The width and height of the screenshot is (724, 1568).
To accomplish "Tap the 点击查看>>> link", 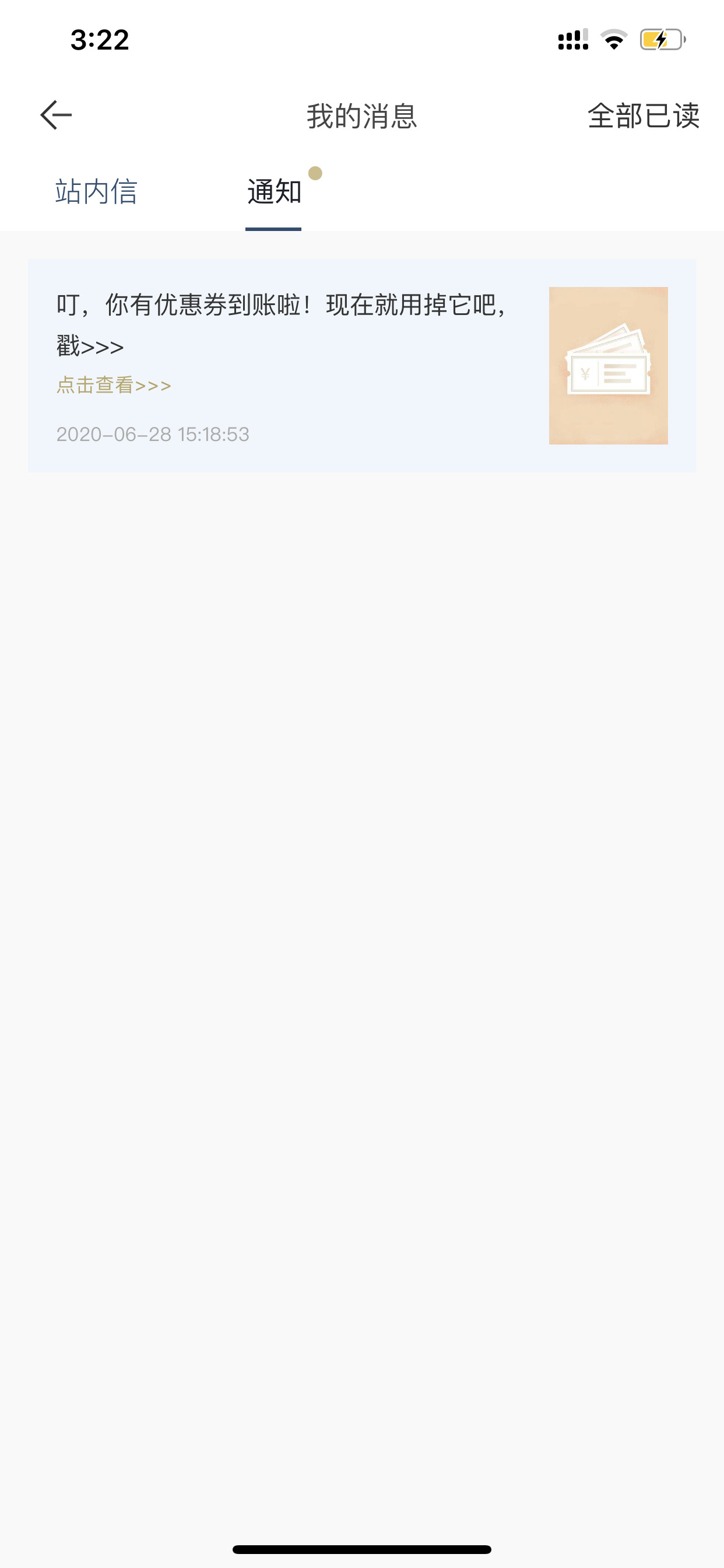I will tap(114, 384).
